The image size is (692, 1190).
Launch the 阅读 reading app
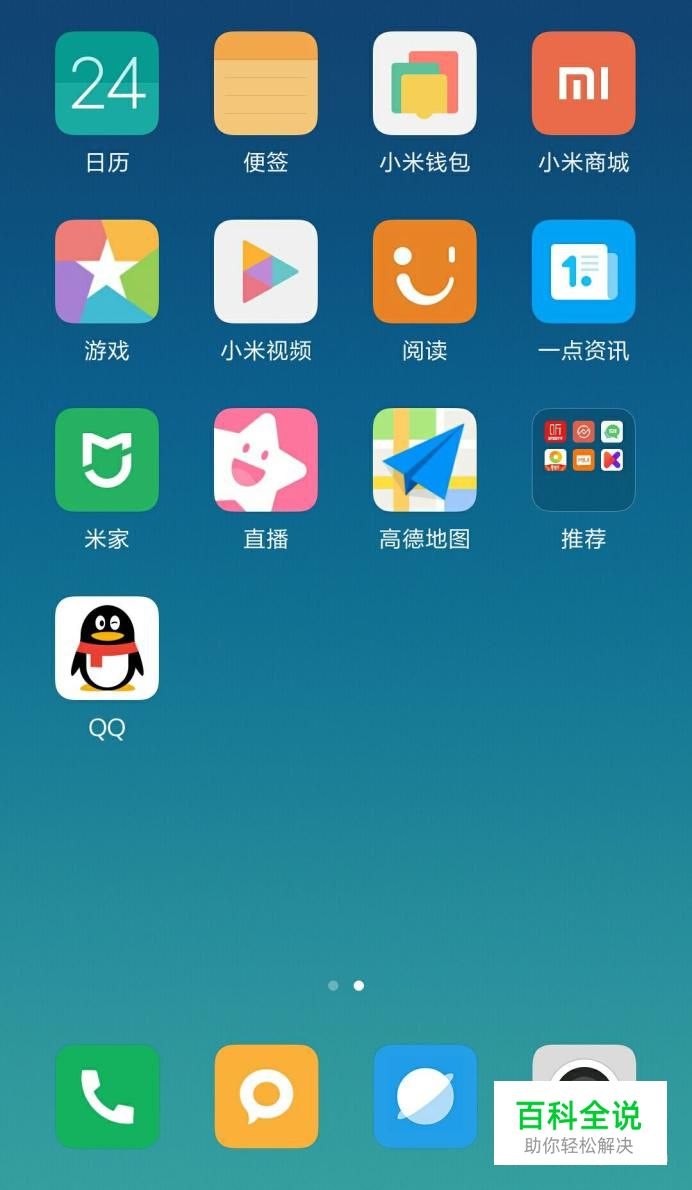425,272
